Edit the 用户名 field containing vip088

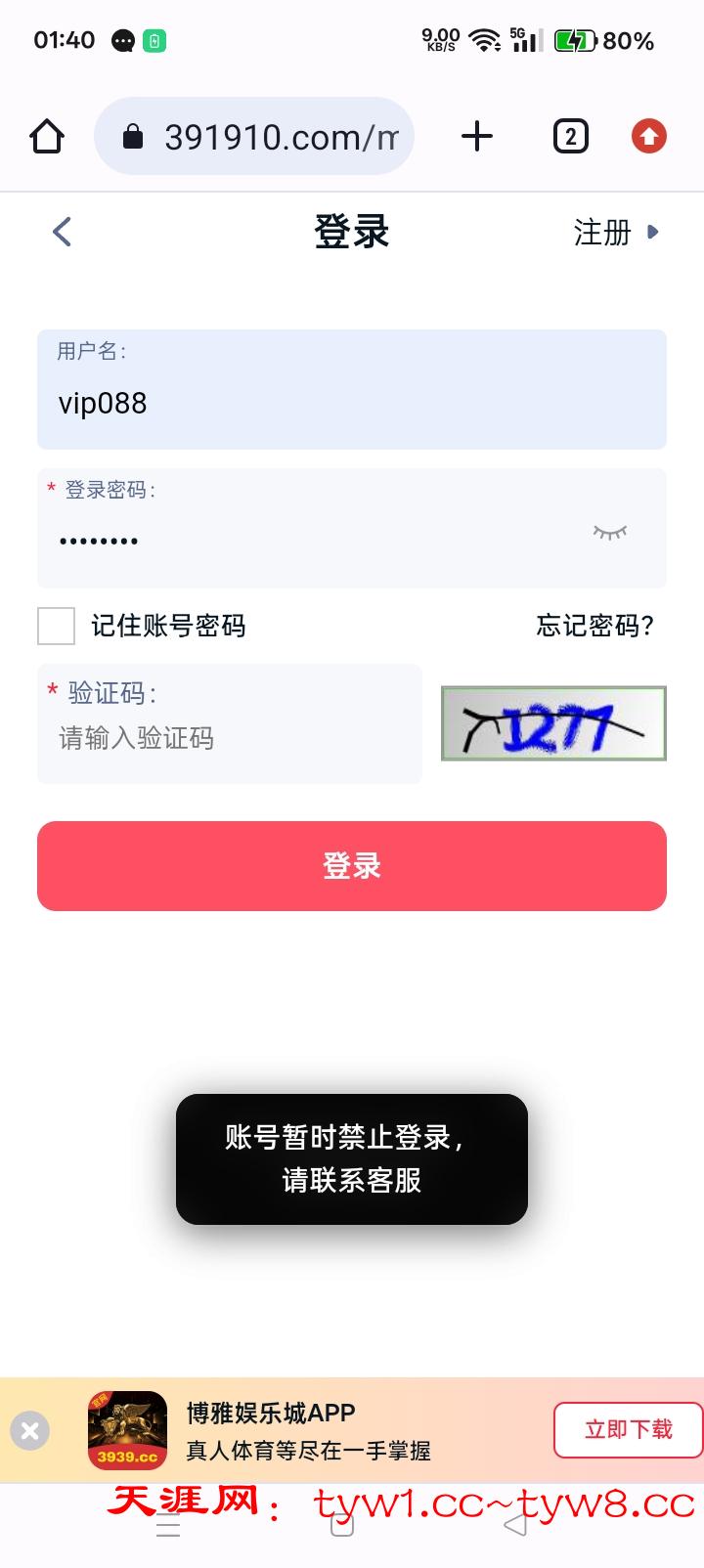point(352,403)
